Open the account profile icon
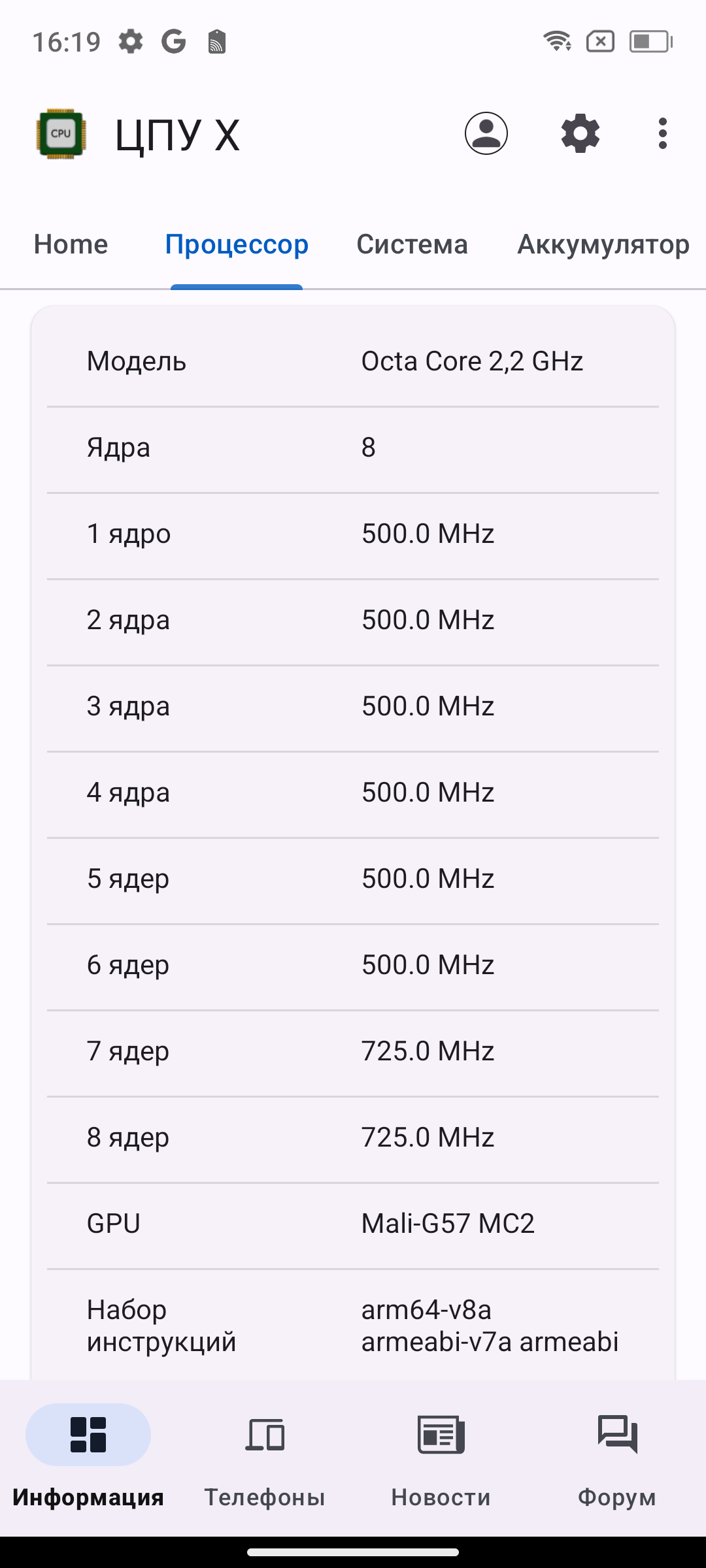Image resolution: width=706 pixels, height=1568 pixels. tap(486, 133)
